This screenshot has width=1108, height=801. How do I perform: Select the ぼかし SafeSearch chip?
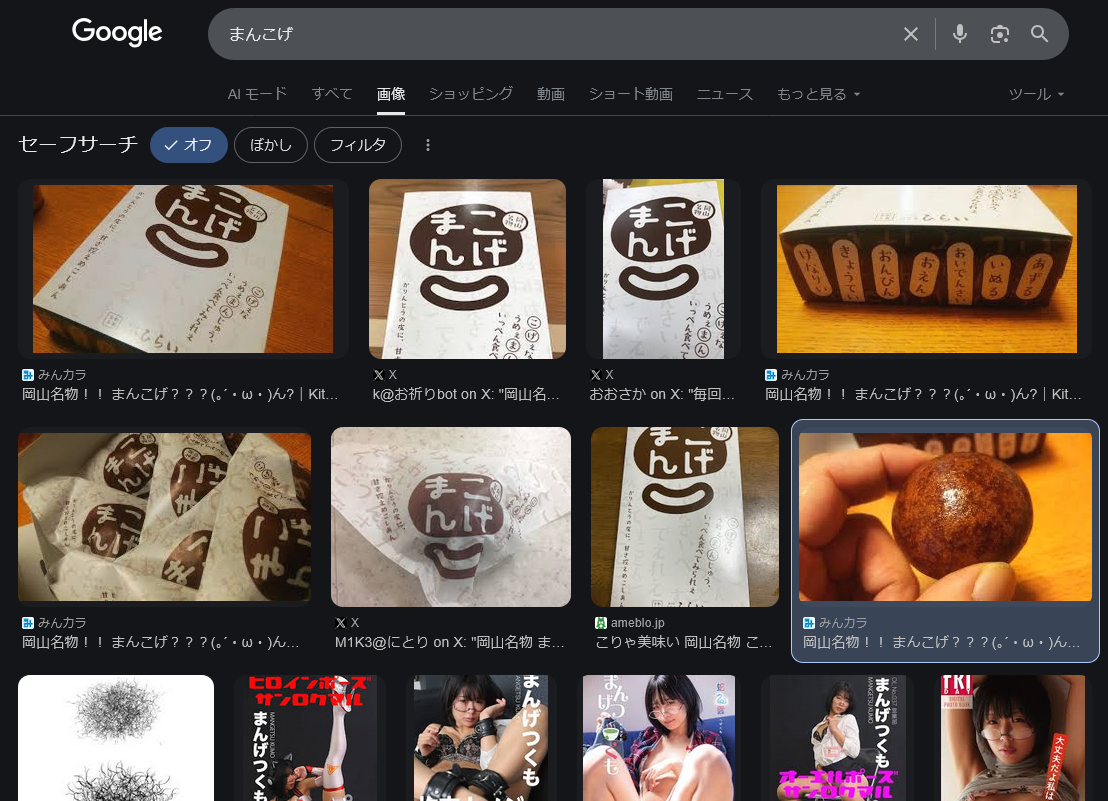tap(271, 145)
